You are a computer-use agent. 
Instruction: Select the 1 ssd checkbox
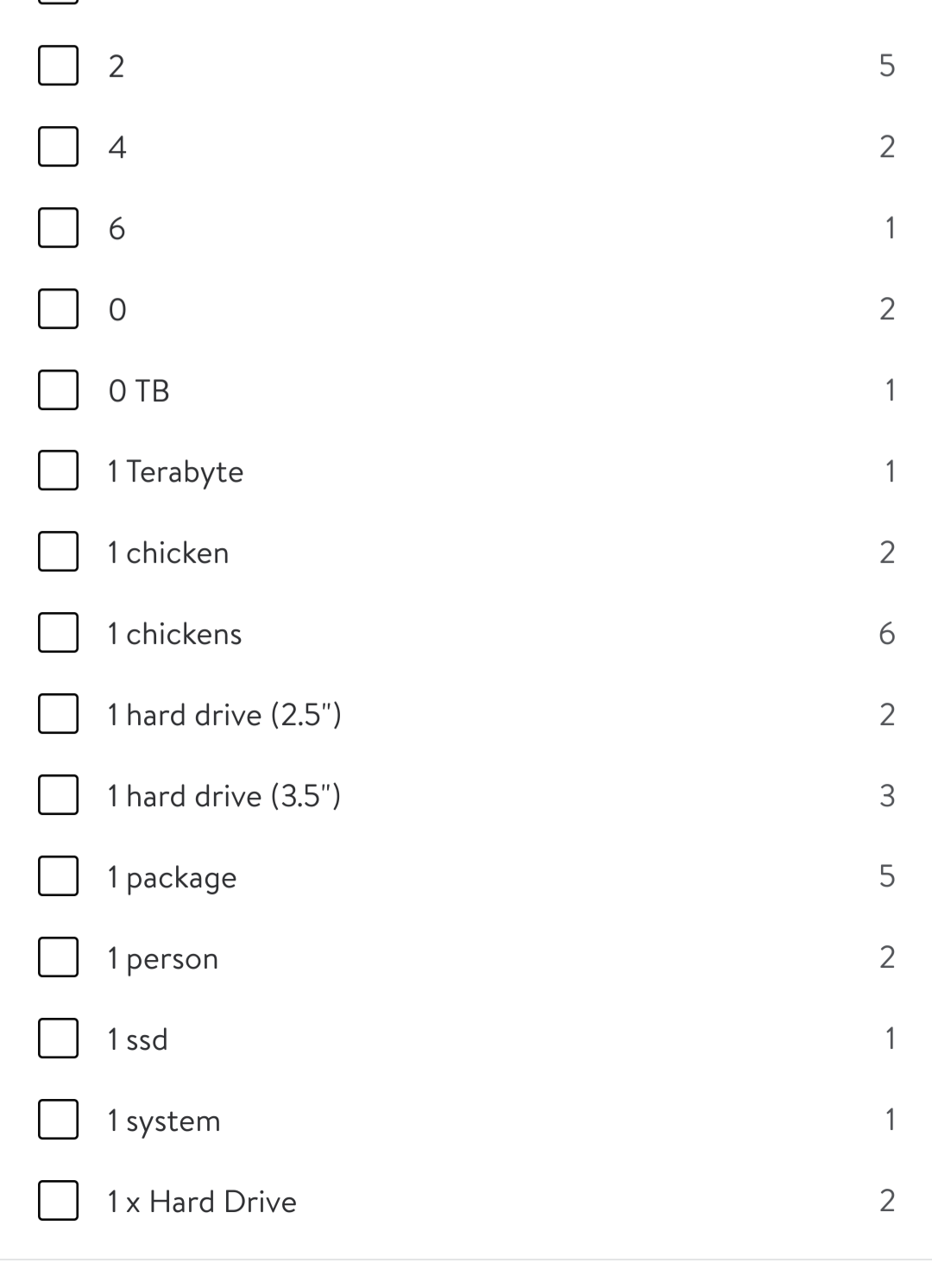pyautogui.click(x=59, y=1039)
